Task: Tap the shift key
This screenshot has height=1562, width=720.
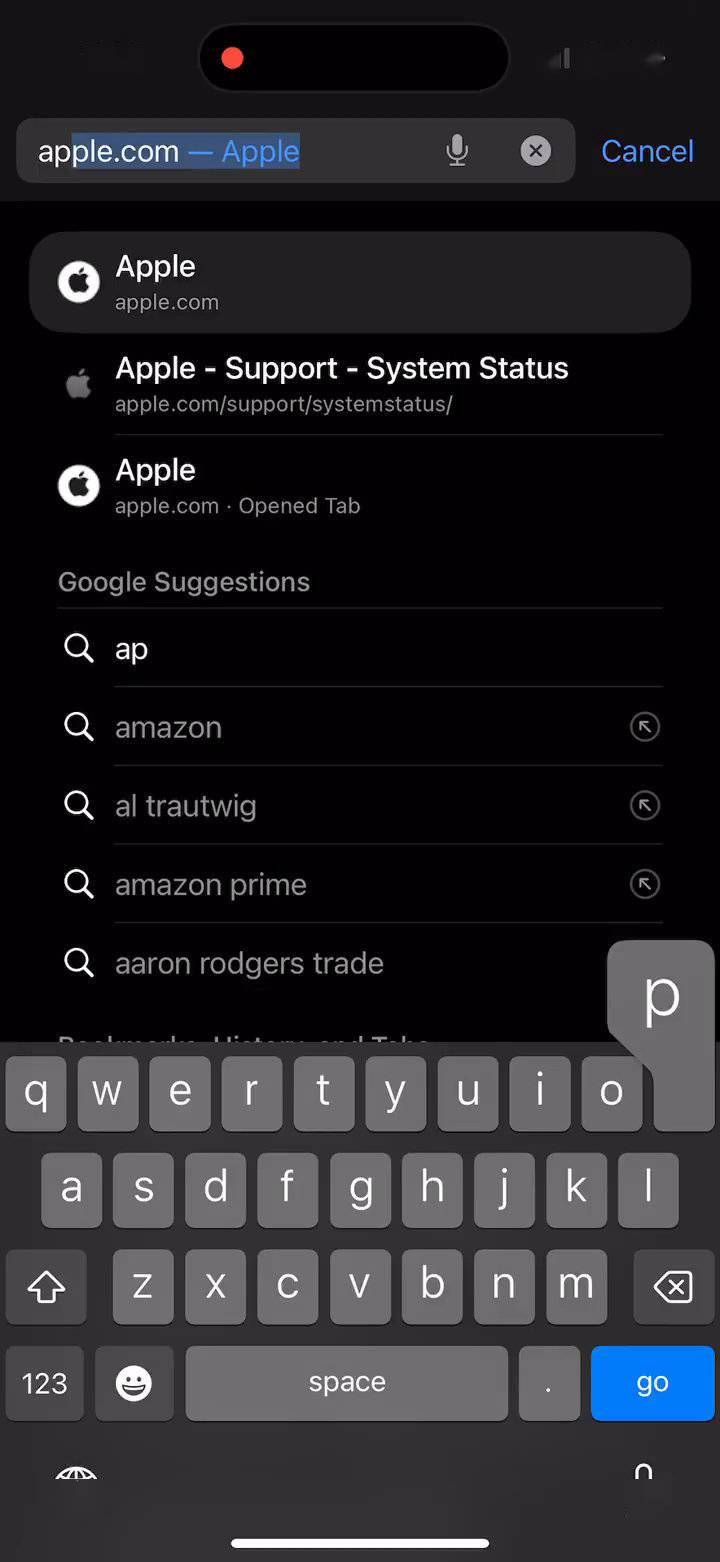Action: point(46,1287)
